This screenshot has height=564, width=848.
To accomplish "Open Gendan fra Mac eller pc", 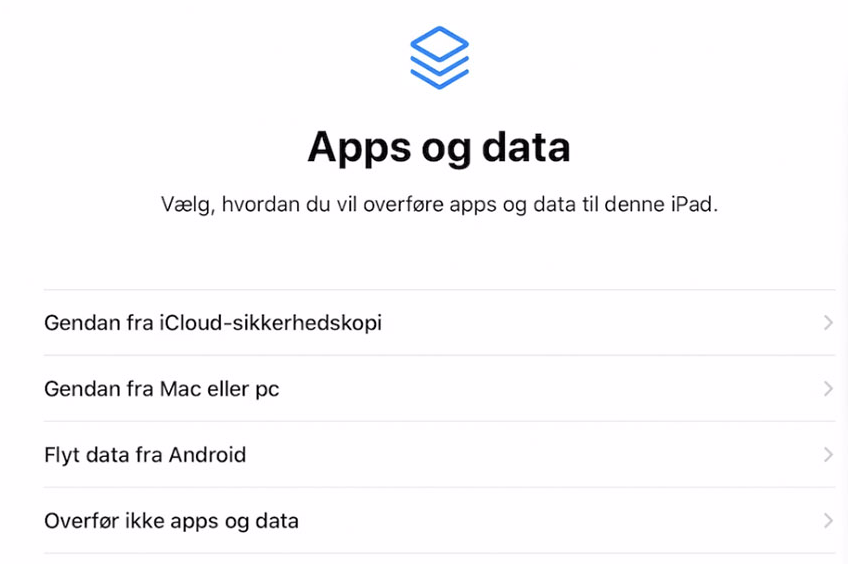I will pyautogui.click(x=162, y=389).
